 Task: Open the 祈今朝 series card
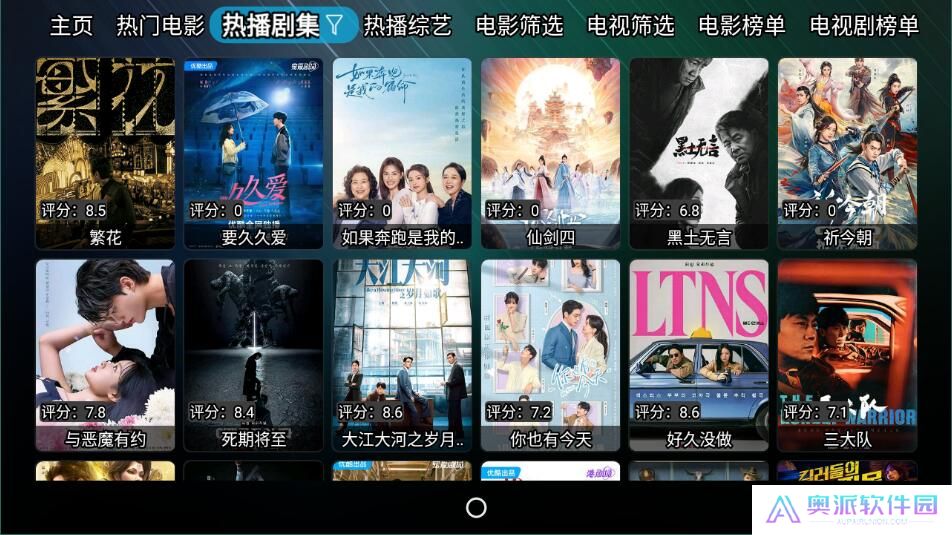coord(847,150)
